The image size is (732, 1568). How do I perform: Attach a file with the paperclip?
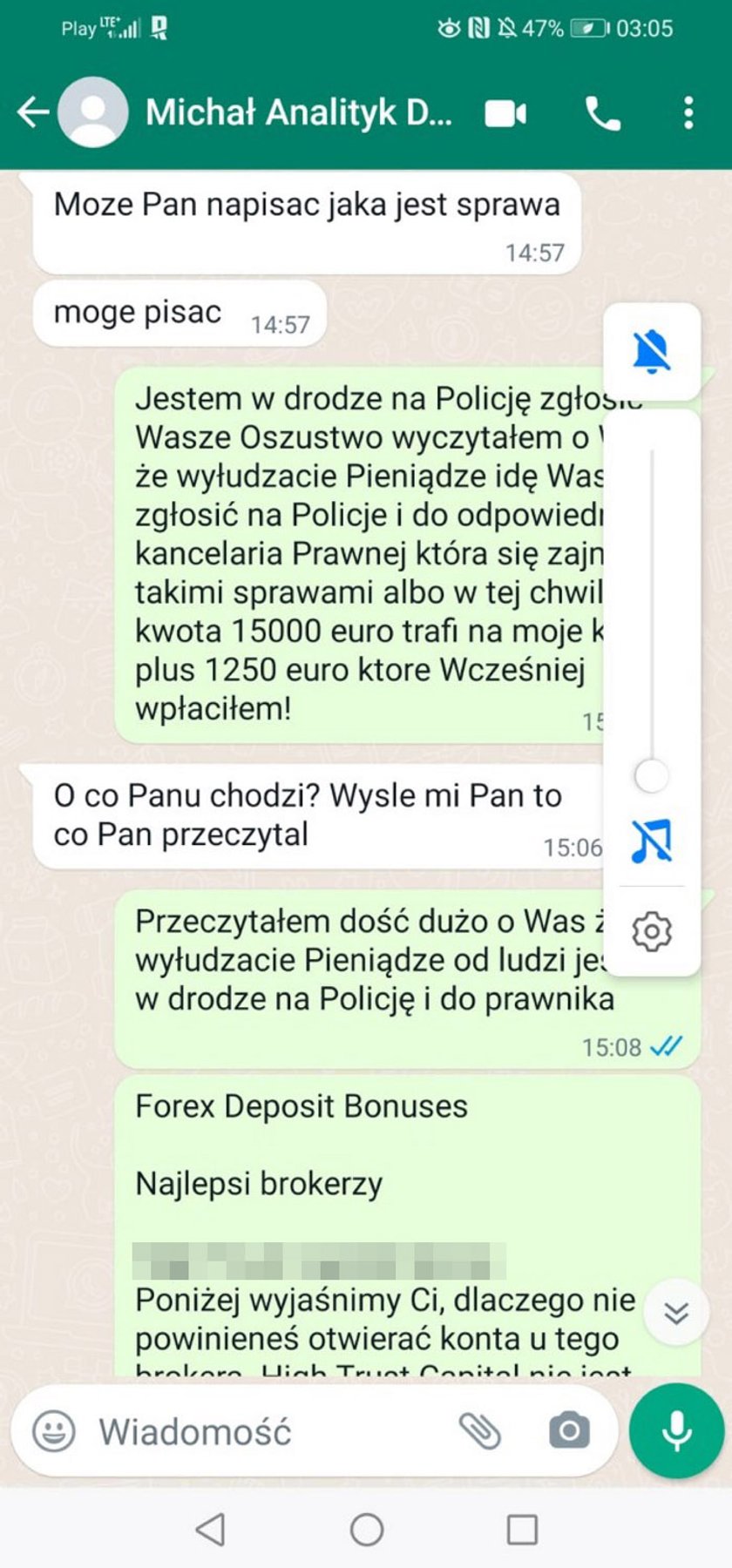coord(479,1431)
